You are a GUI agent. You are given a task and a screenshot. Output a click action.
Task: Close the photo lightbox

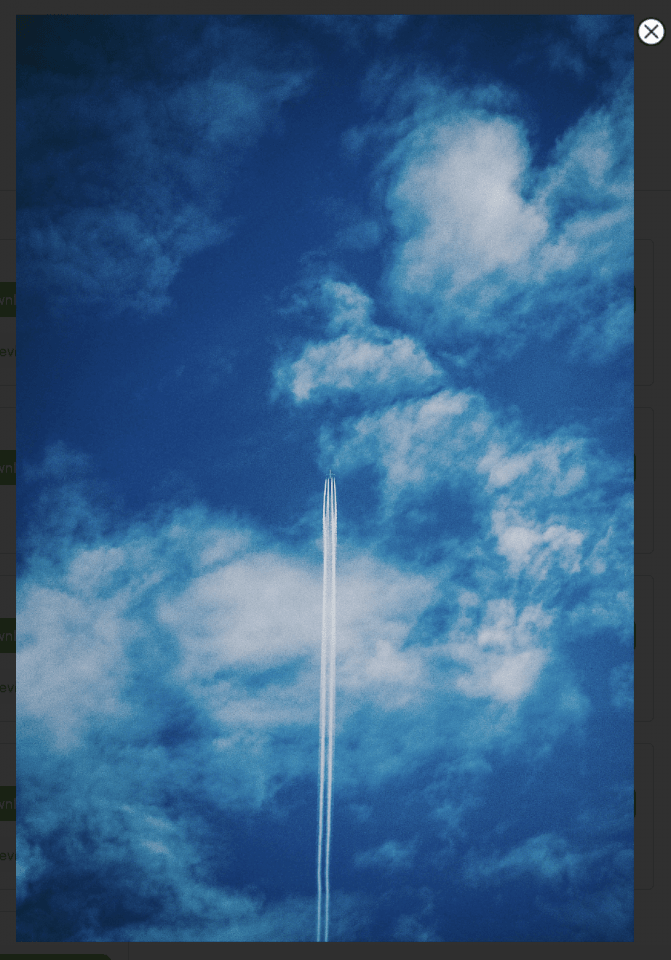tap(651, 32)
